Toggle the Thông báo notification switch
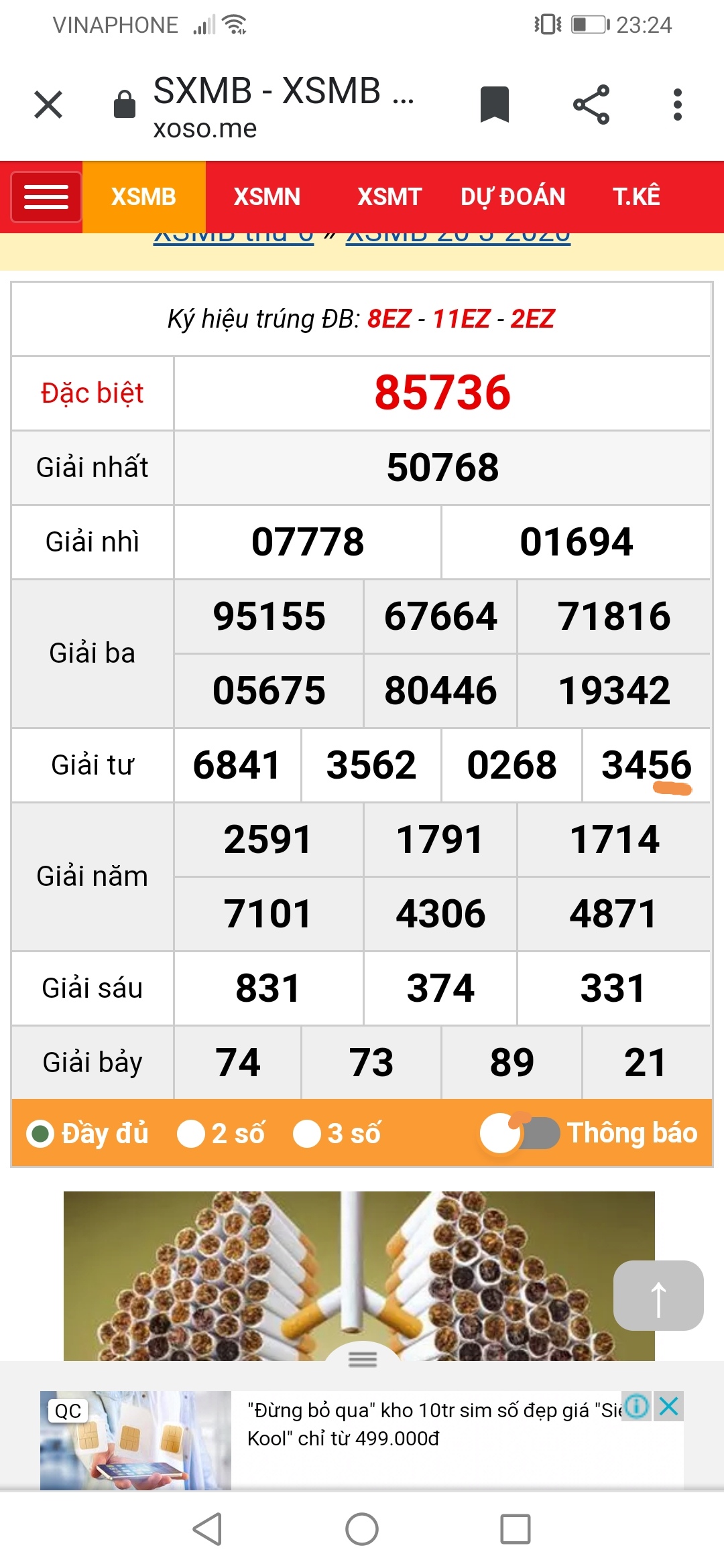Screen dimensions: 724x1568 click(520, 1133)
